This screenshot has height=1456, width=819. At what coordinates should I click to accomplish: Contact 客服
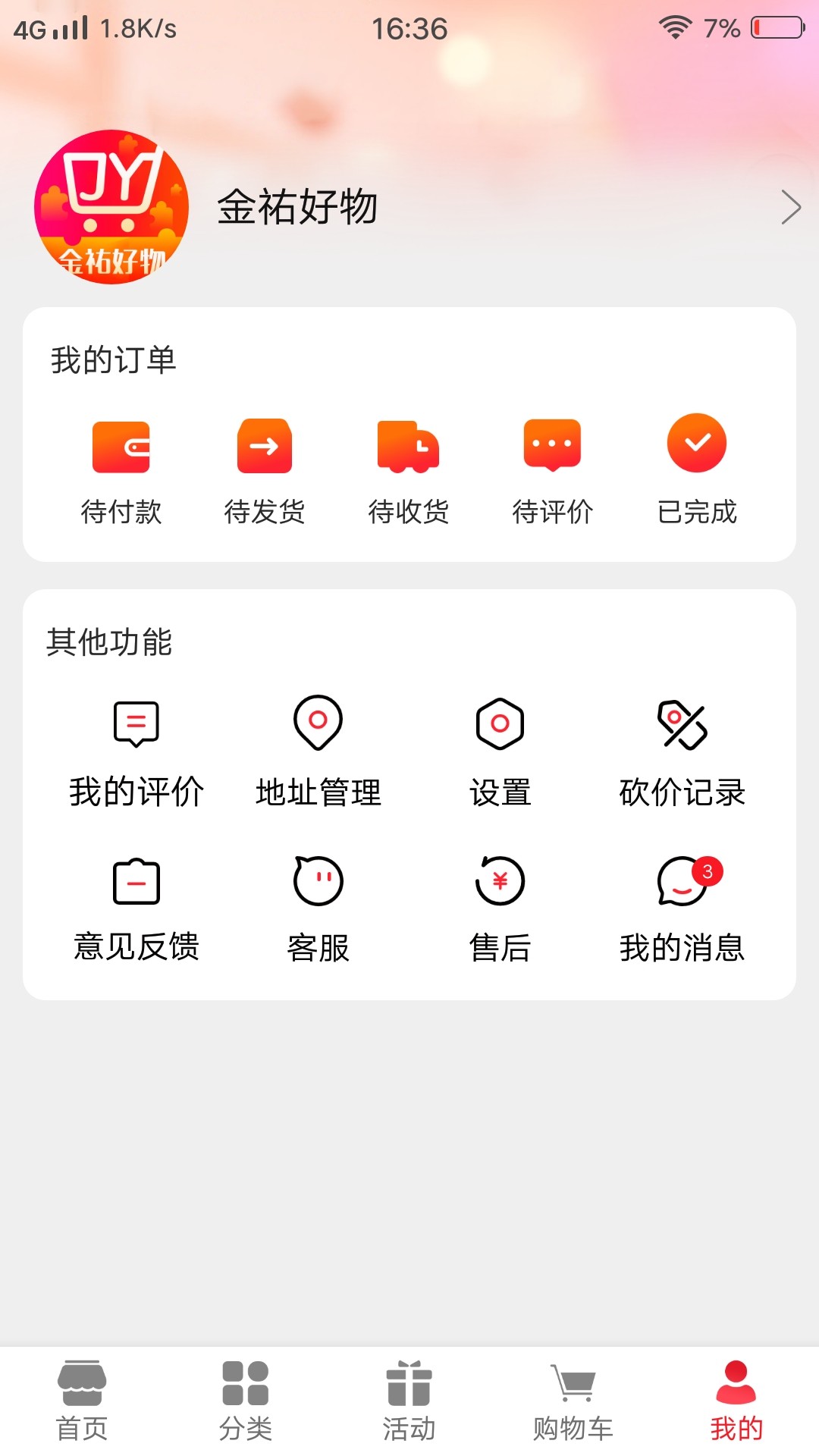coord(318,908)
